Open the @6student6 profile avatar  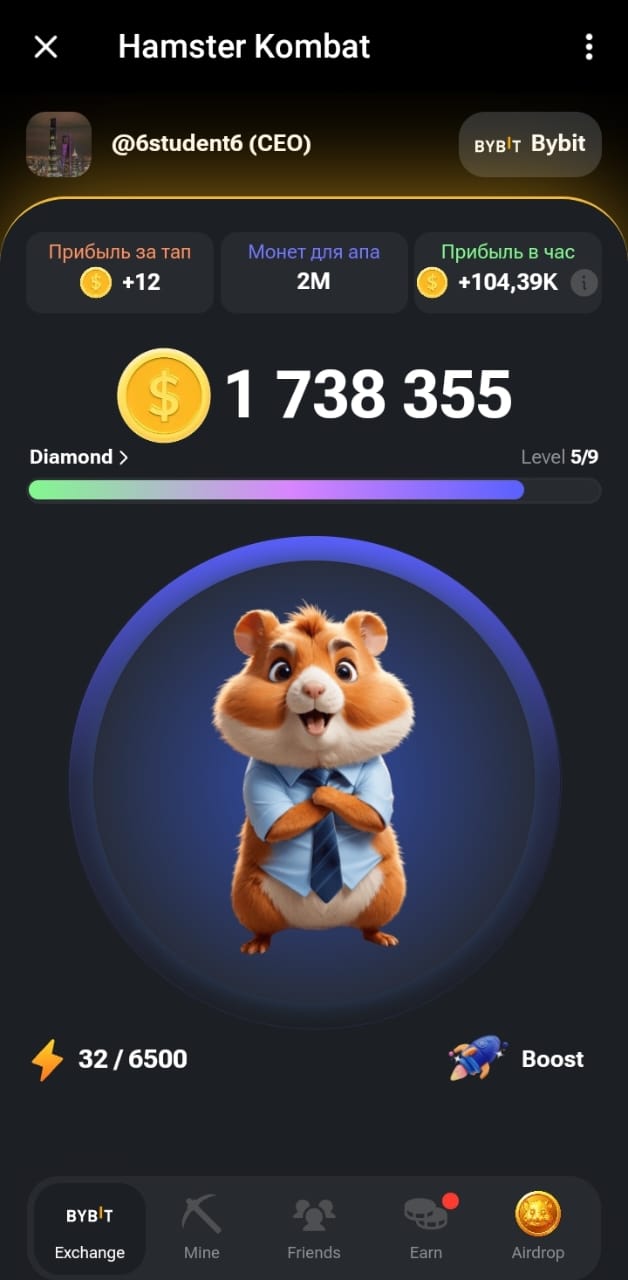point(59,144)
